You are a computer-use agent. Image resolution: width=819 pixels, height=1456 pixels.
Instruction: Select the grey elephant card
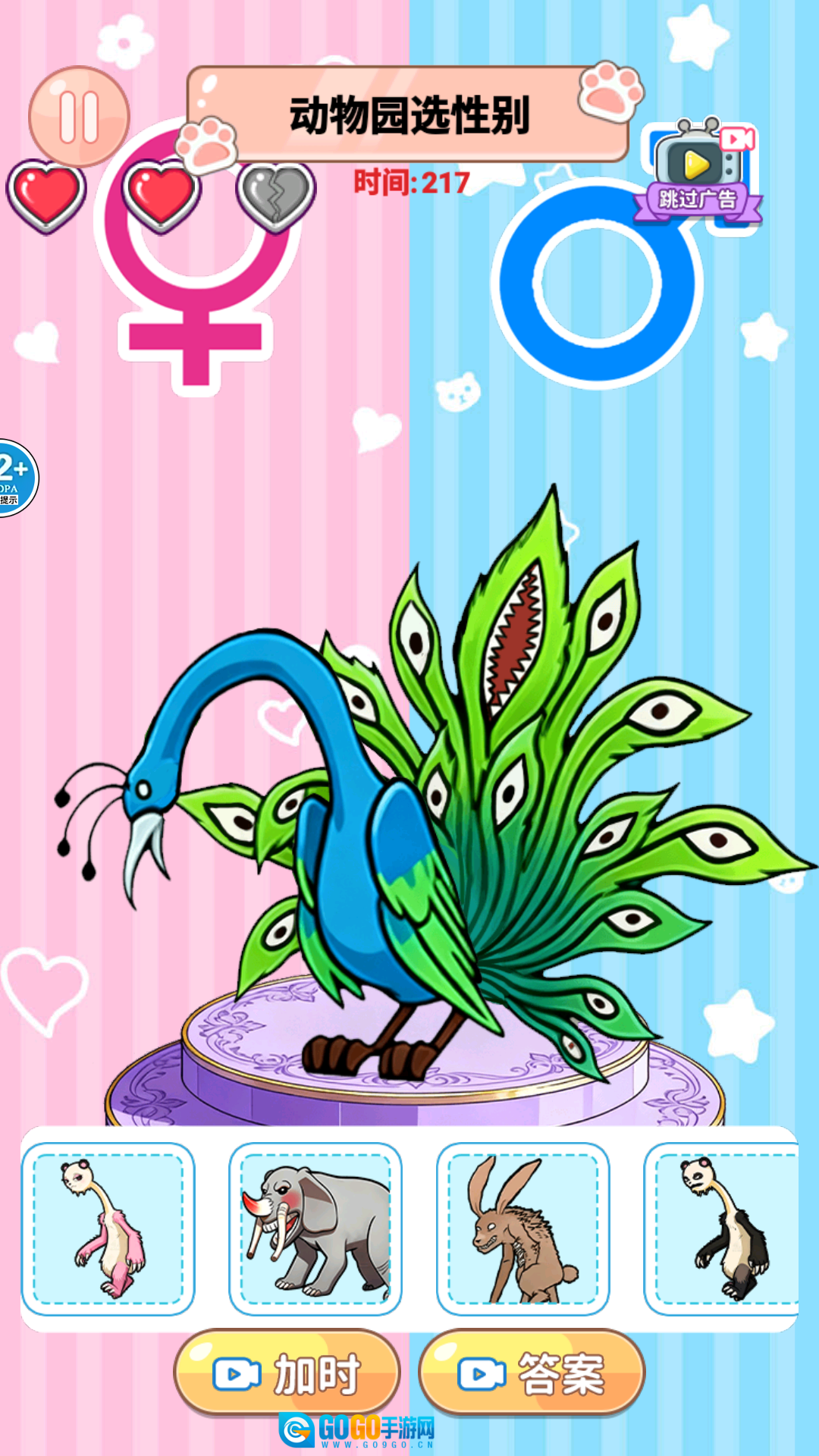coord(315,1228)
